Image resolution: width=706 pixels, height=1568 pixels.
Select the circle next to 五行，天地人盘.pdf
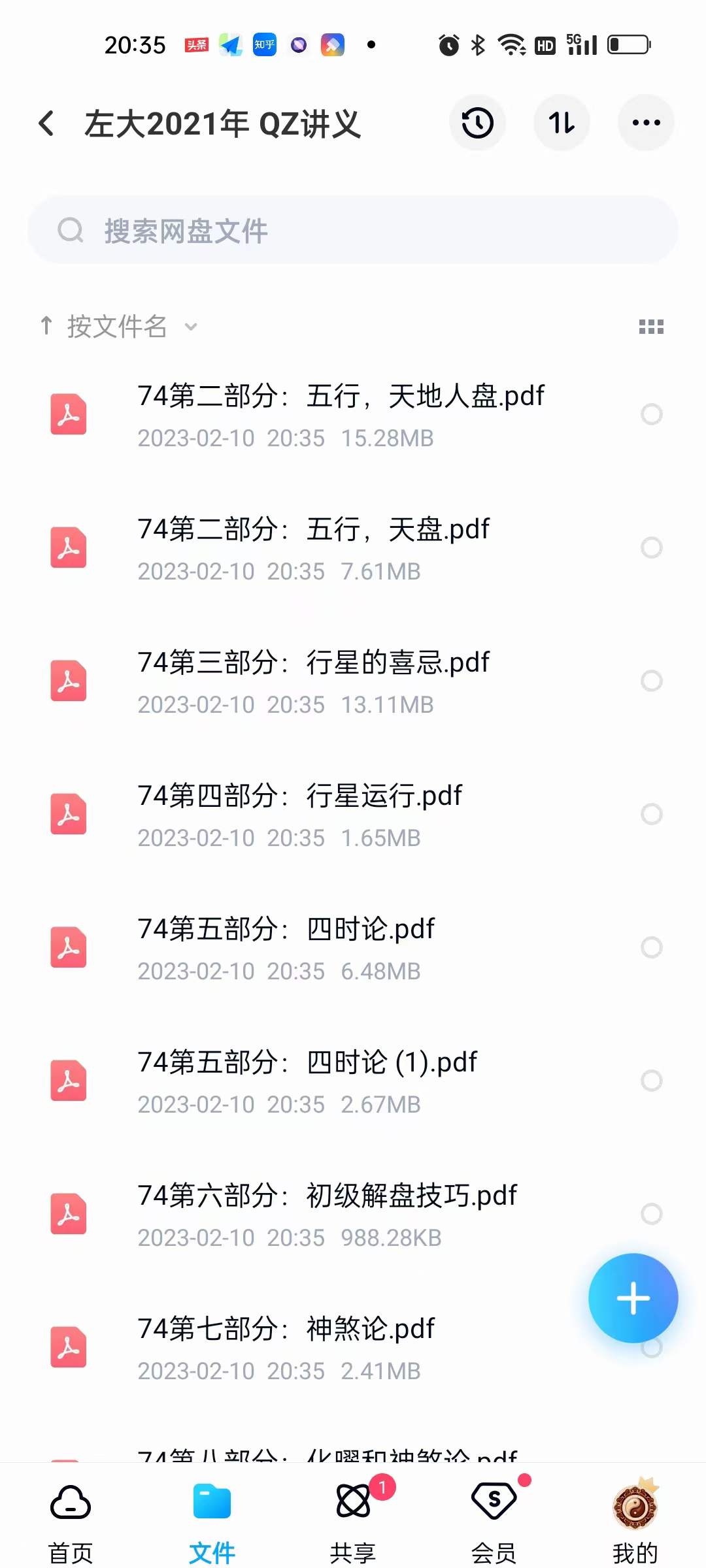(652, 414)
